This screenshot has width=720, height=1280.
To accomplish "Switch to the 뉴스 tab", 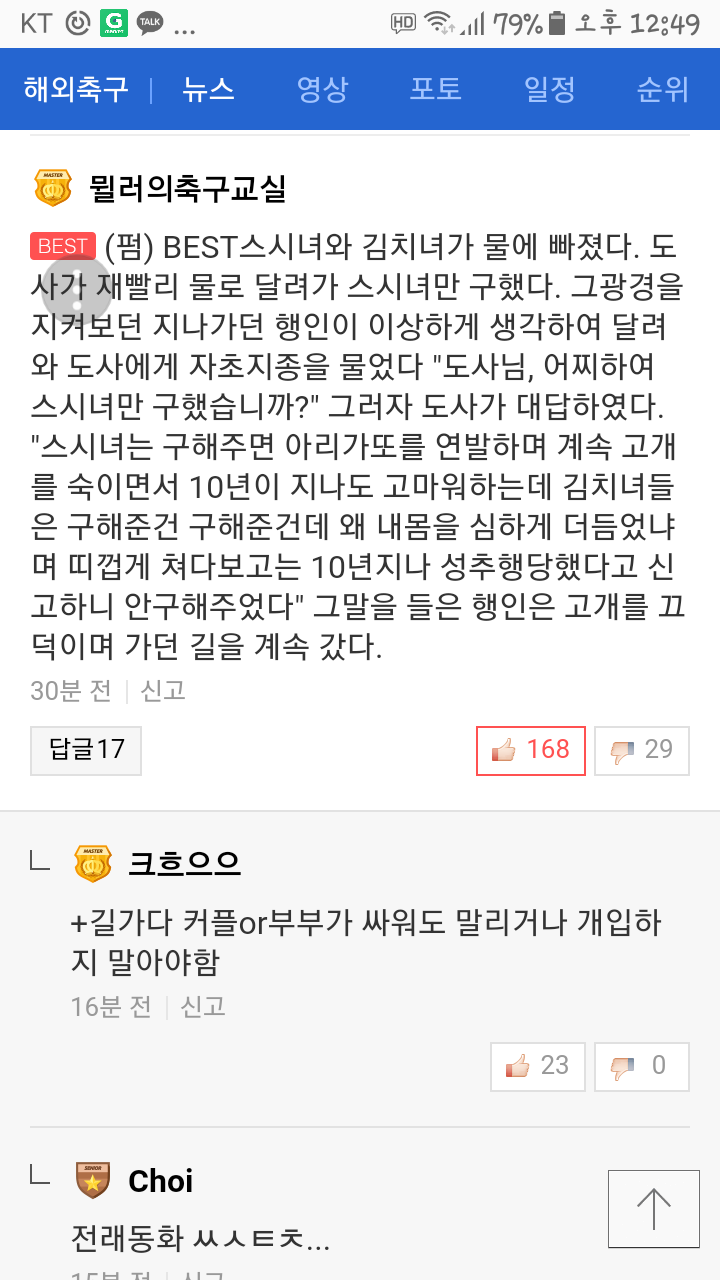I will 208,90.
